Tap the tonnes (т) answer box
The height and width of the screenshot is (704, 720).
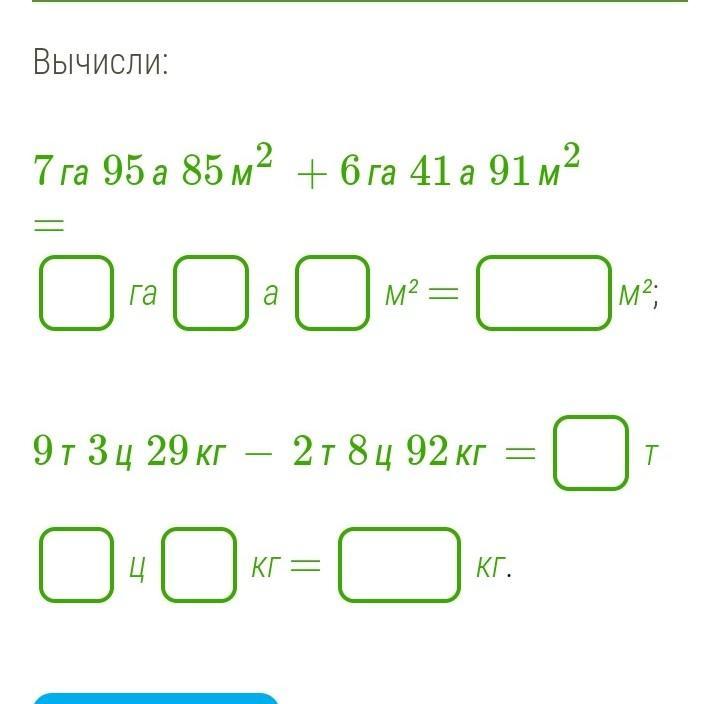point(591,453)
